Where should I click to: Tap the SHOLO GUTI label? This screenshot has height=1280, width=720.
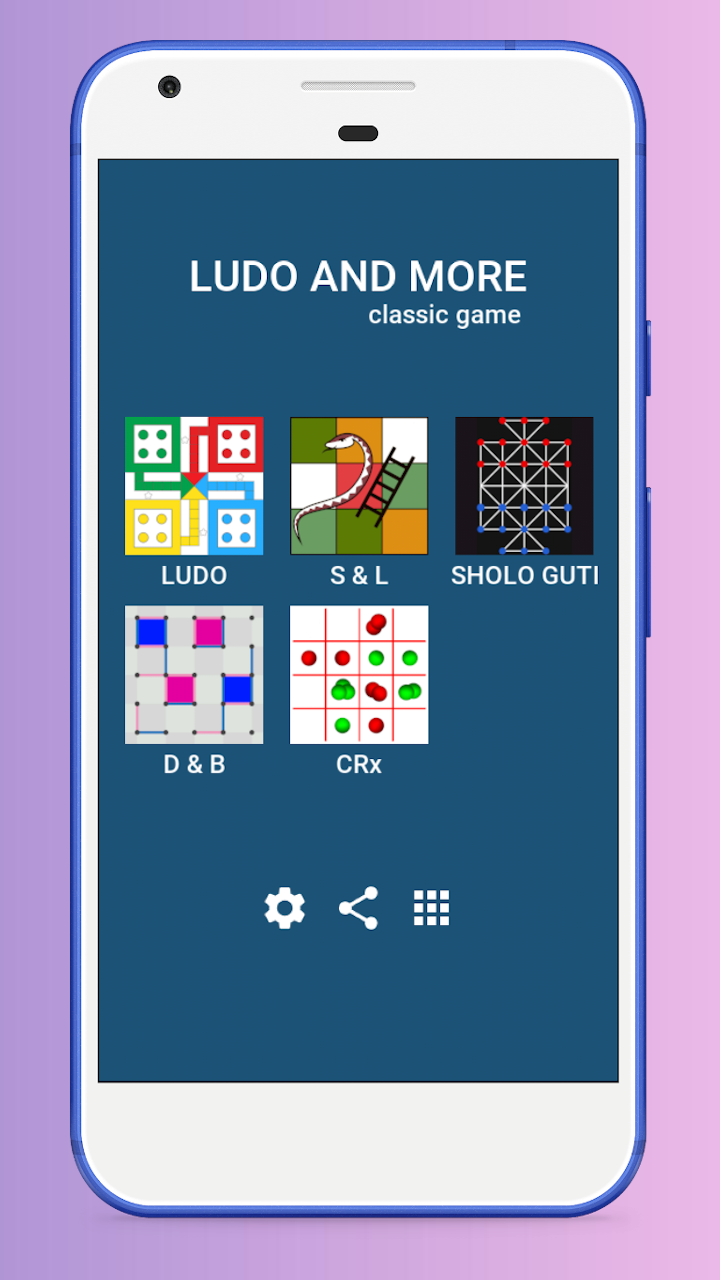[524, 576]
